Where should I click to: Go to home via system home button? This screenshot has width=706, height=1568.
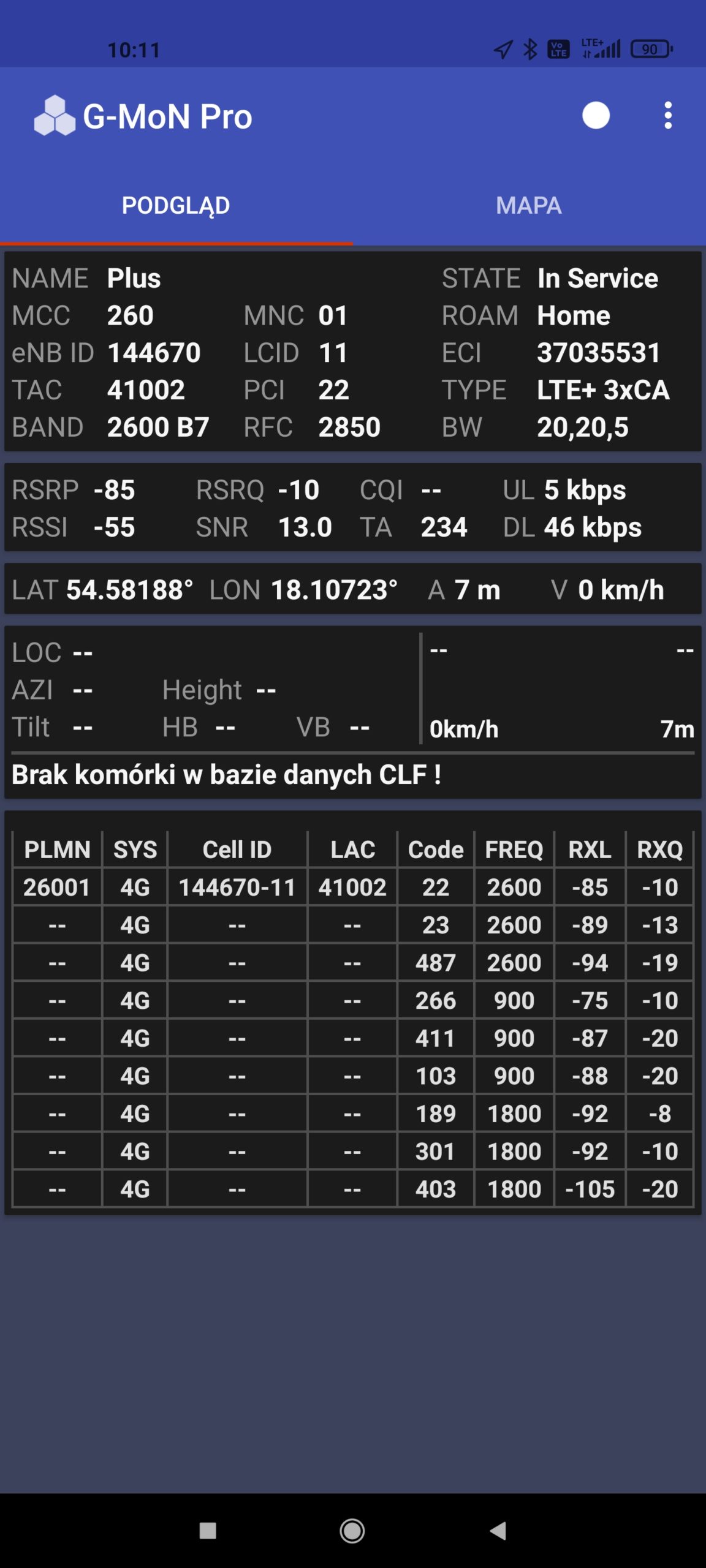coord(352,1531)
